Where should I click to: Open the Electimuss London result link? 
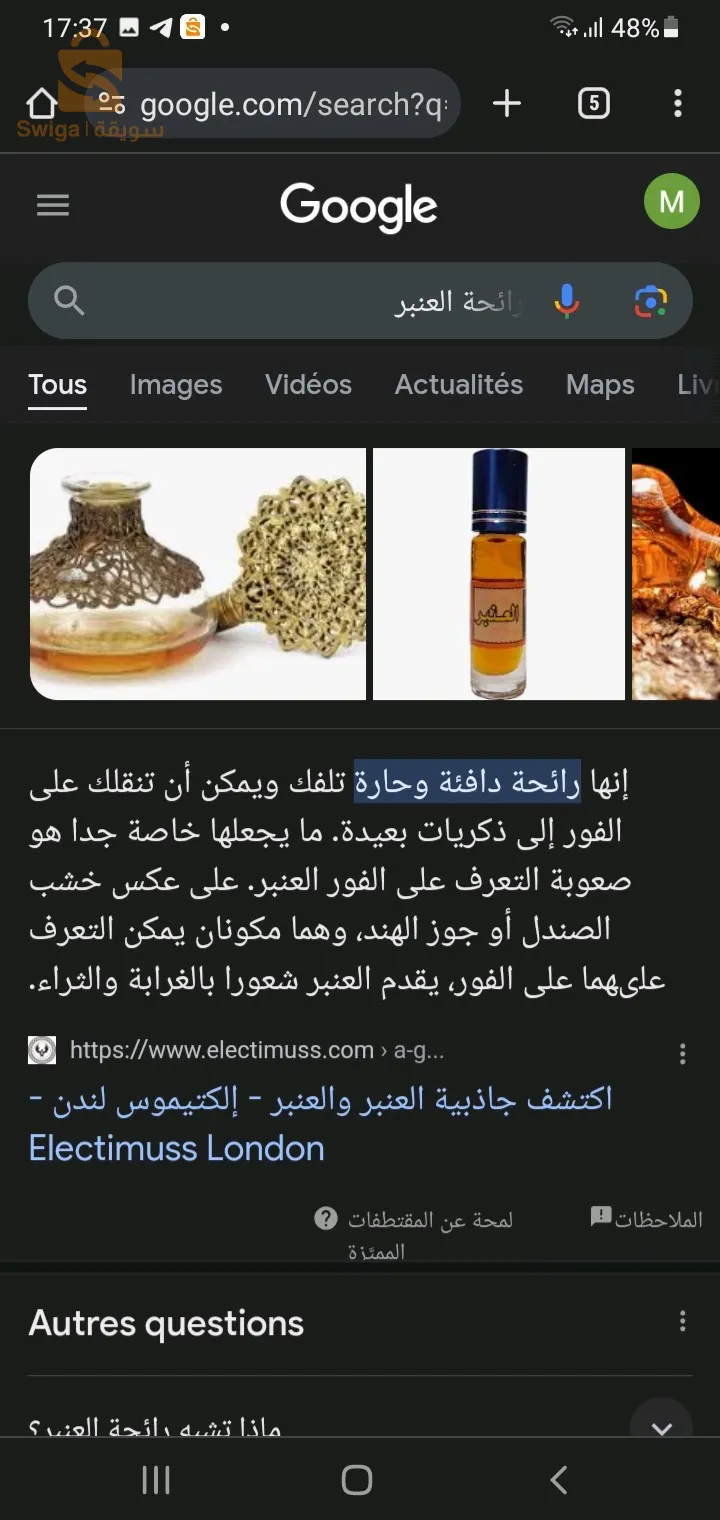(x=320, y=1124)
